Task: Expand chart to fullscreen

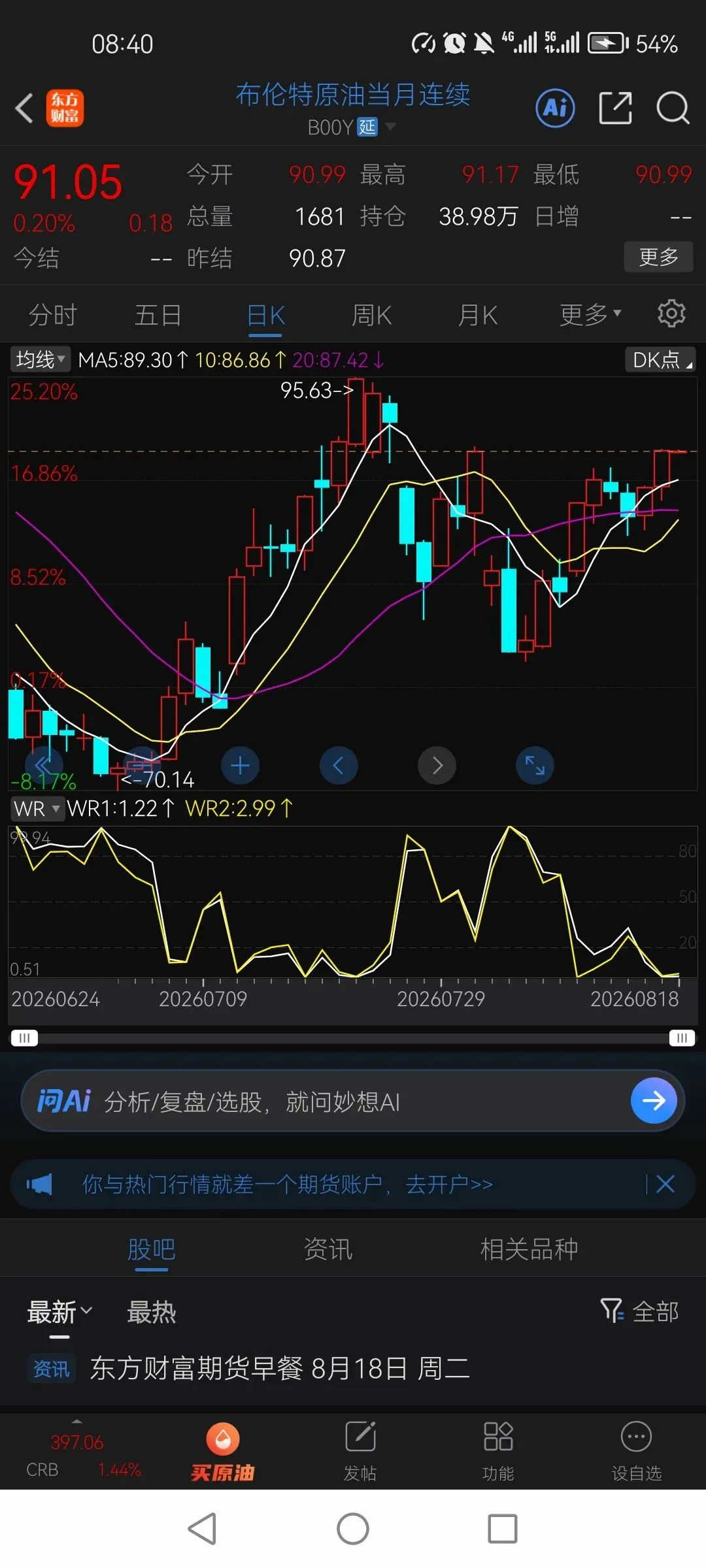Action: click(535, 765)
